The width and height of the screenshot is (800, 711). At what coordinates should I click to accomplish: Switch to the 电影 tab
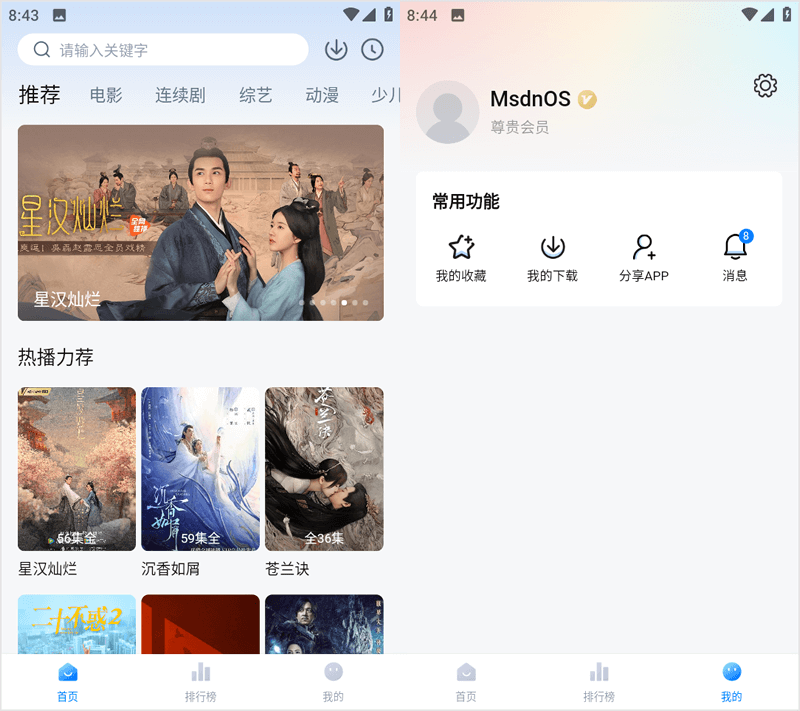106,96
